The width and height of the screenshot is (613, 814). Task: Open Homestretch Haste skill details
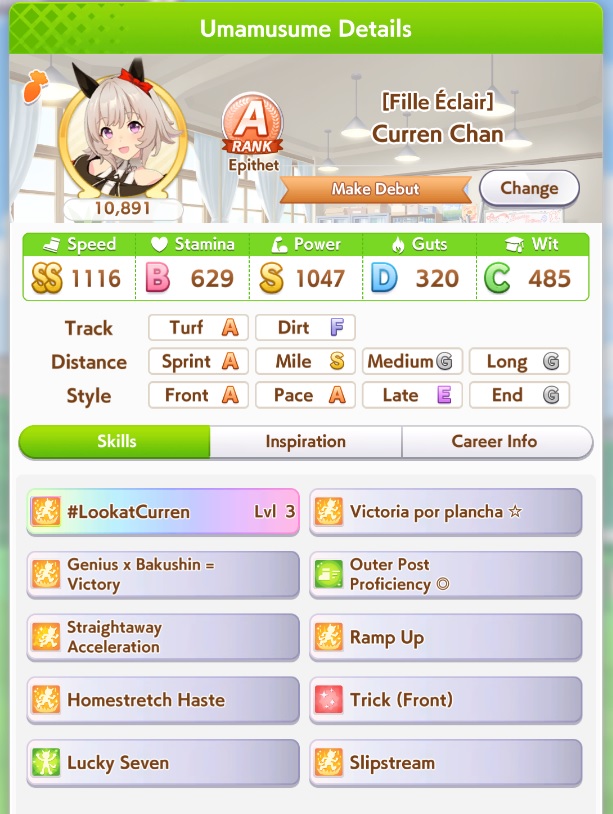163,700
